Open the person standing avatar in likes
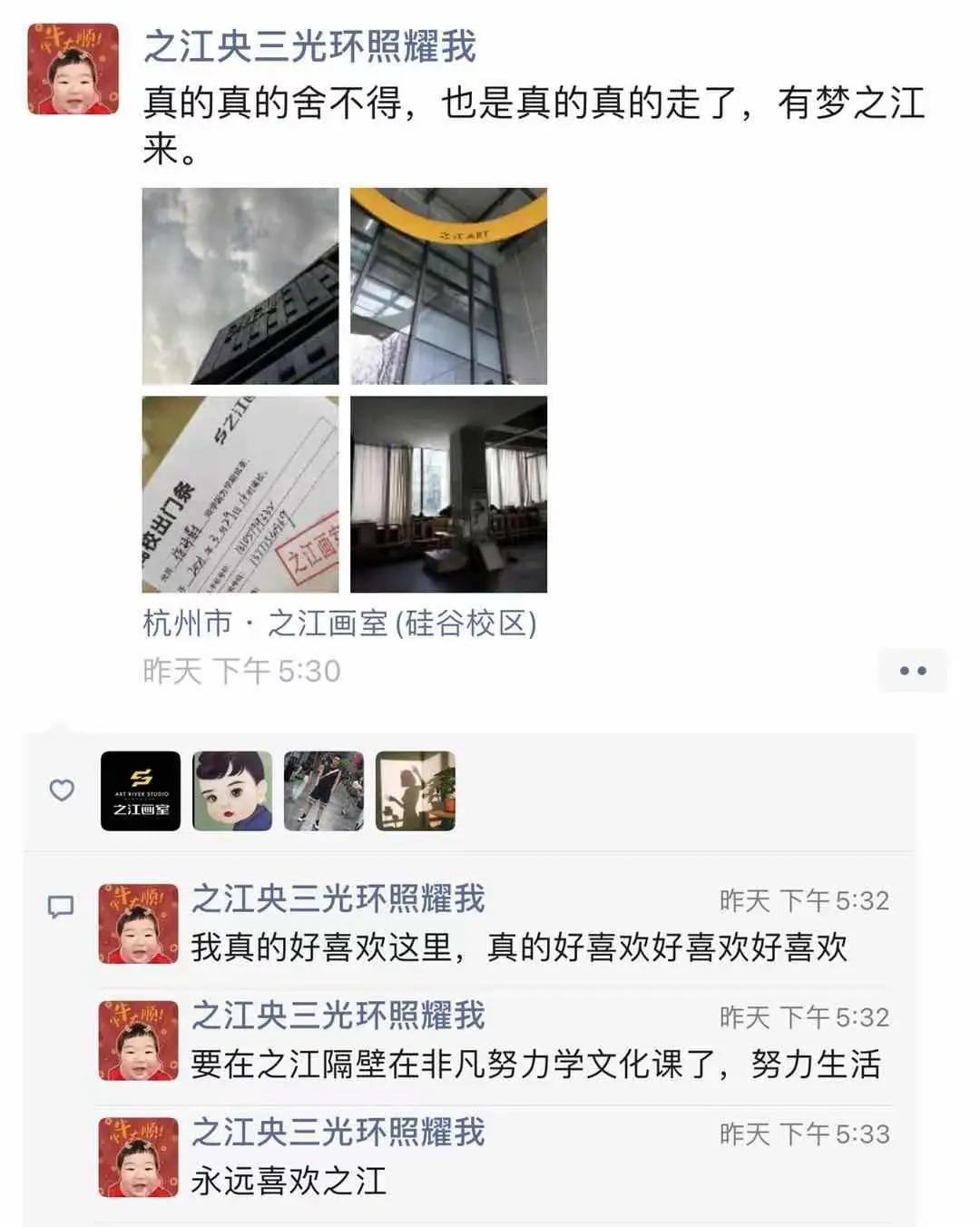 click(324, 791)
